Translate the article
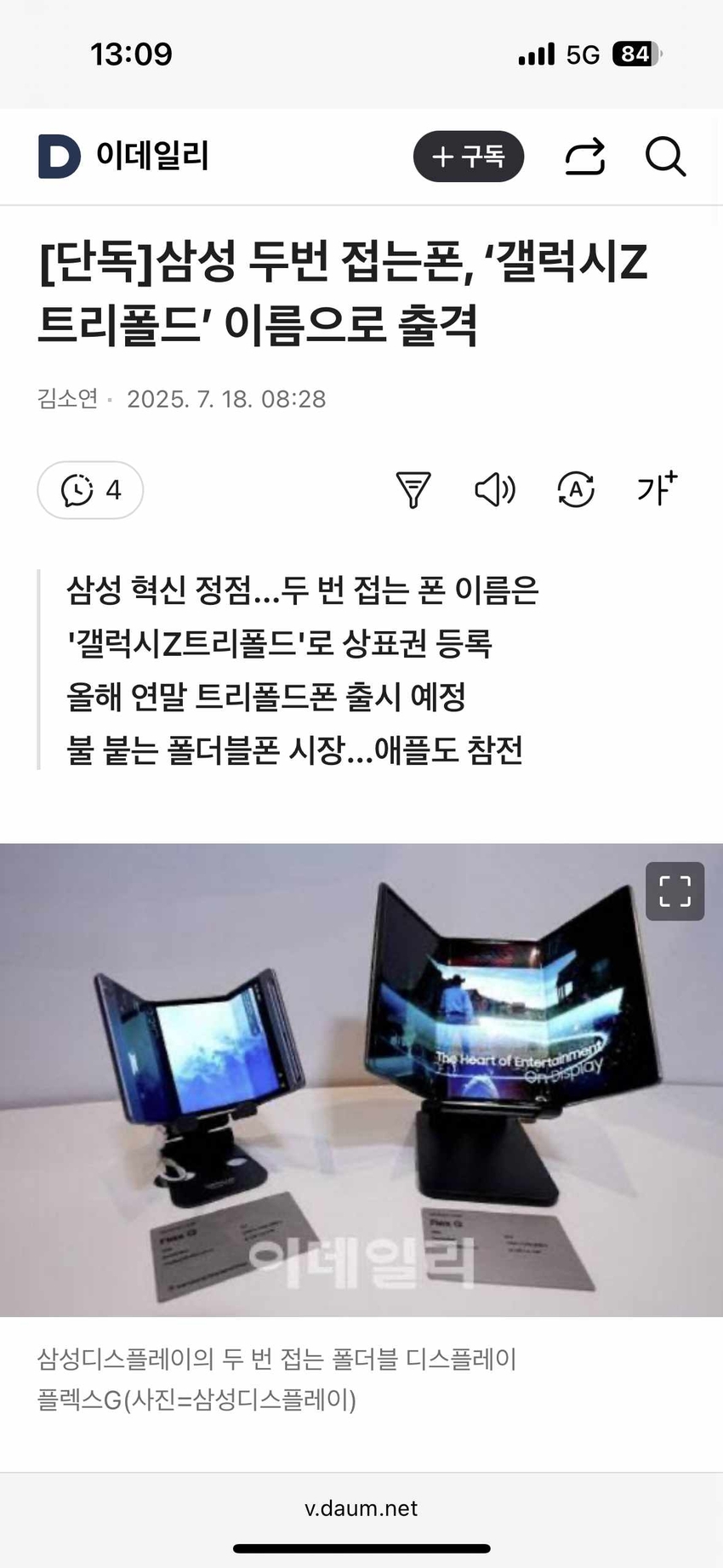This screenshot has width=723, height=1568. pos(576,490)
